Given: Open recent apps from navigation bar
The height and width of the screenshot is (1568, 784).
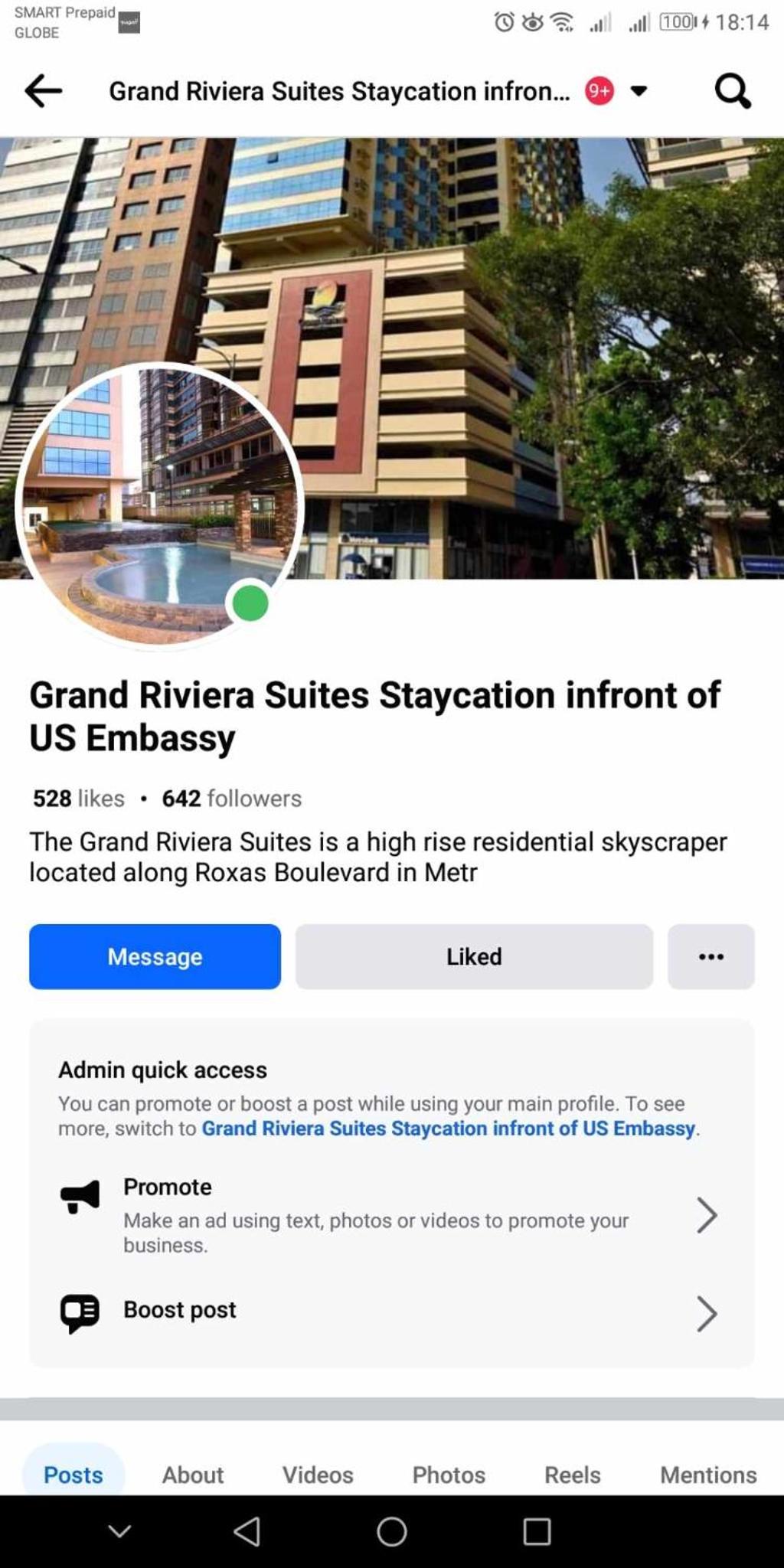Looking at the screenshot, I should (x=537, y=1531).
